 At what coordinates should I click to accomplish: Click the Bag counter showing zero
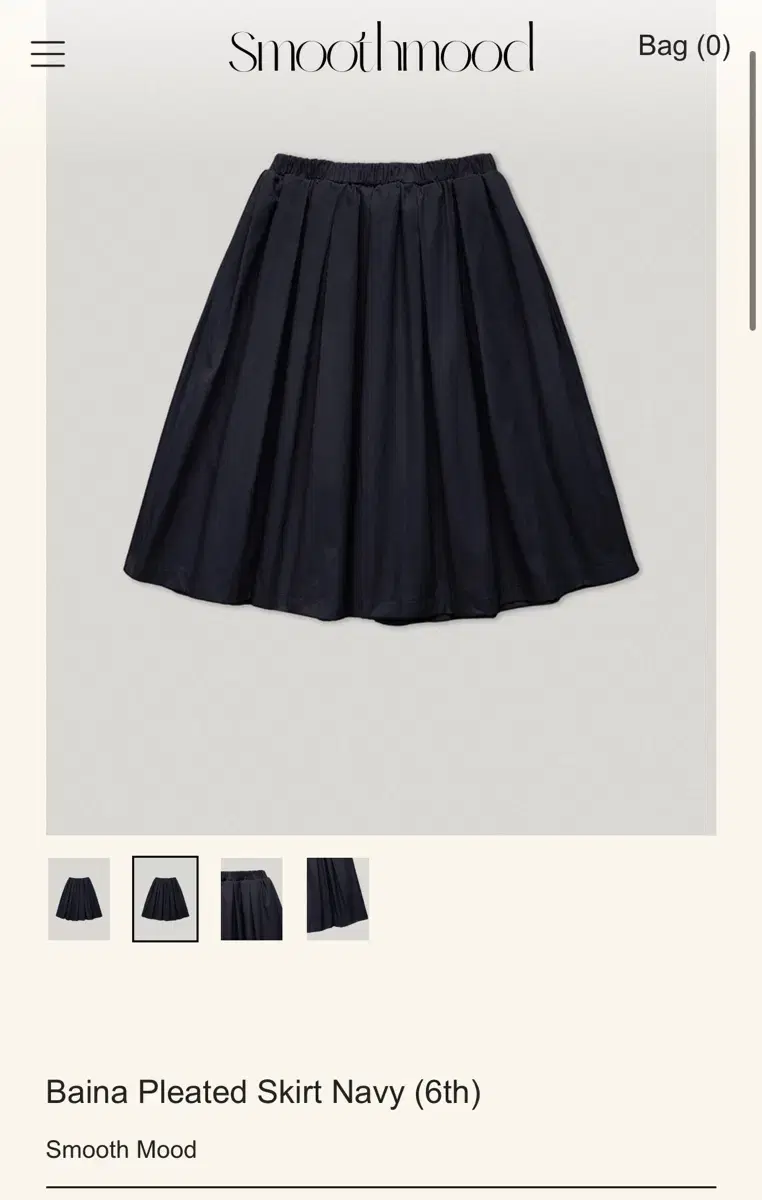(x=685, y=47)
